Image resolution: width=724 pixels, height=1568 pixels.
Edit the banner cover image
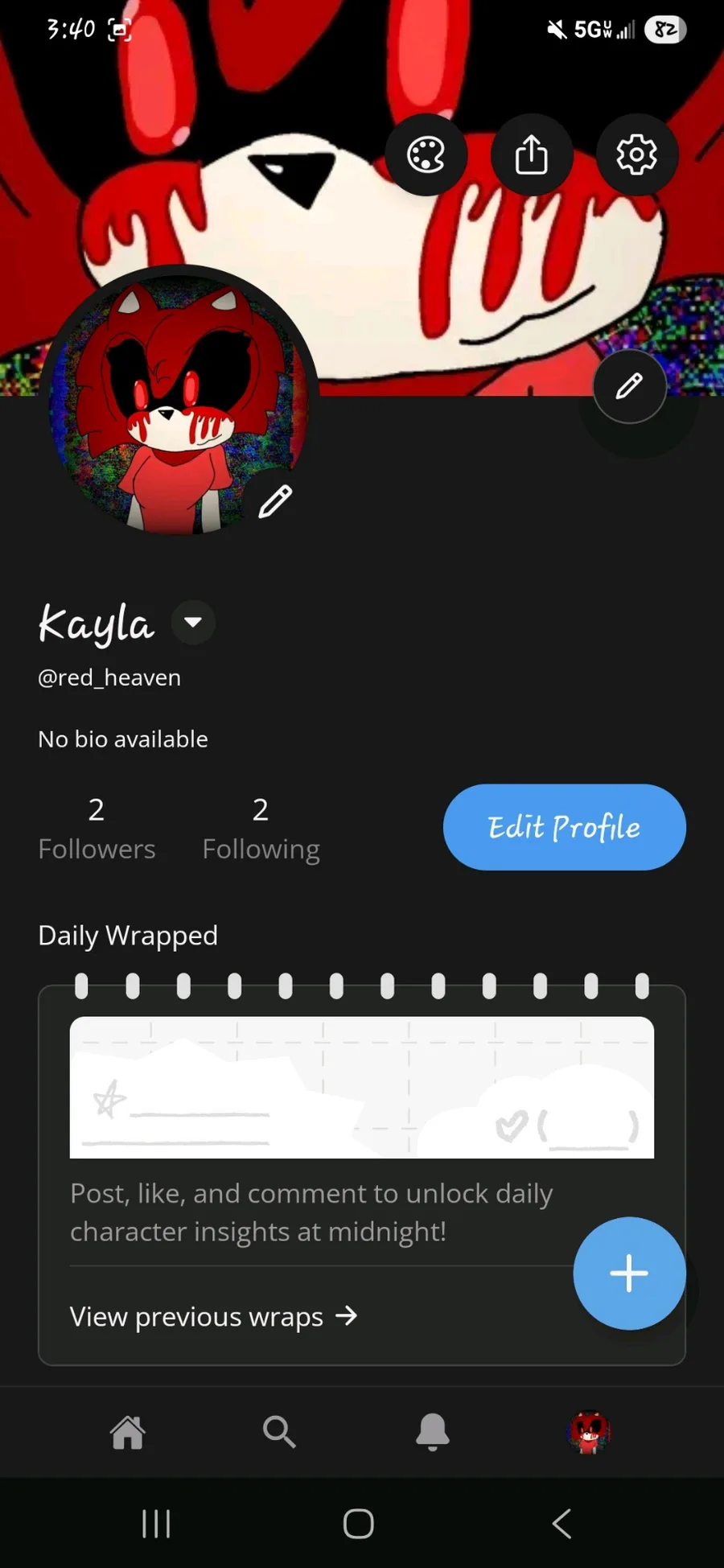point(629,386)
